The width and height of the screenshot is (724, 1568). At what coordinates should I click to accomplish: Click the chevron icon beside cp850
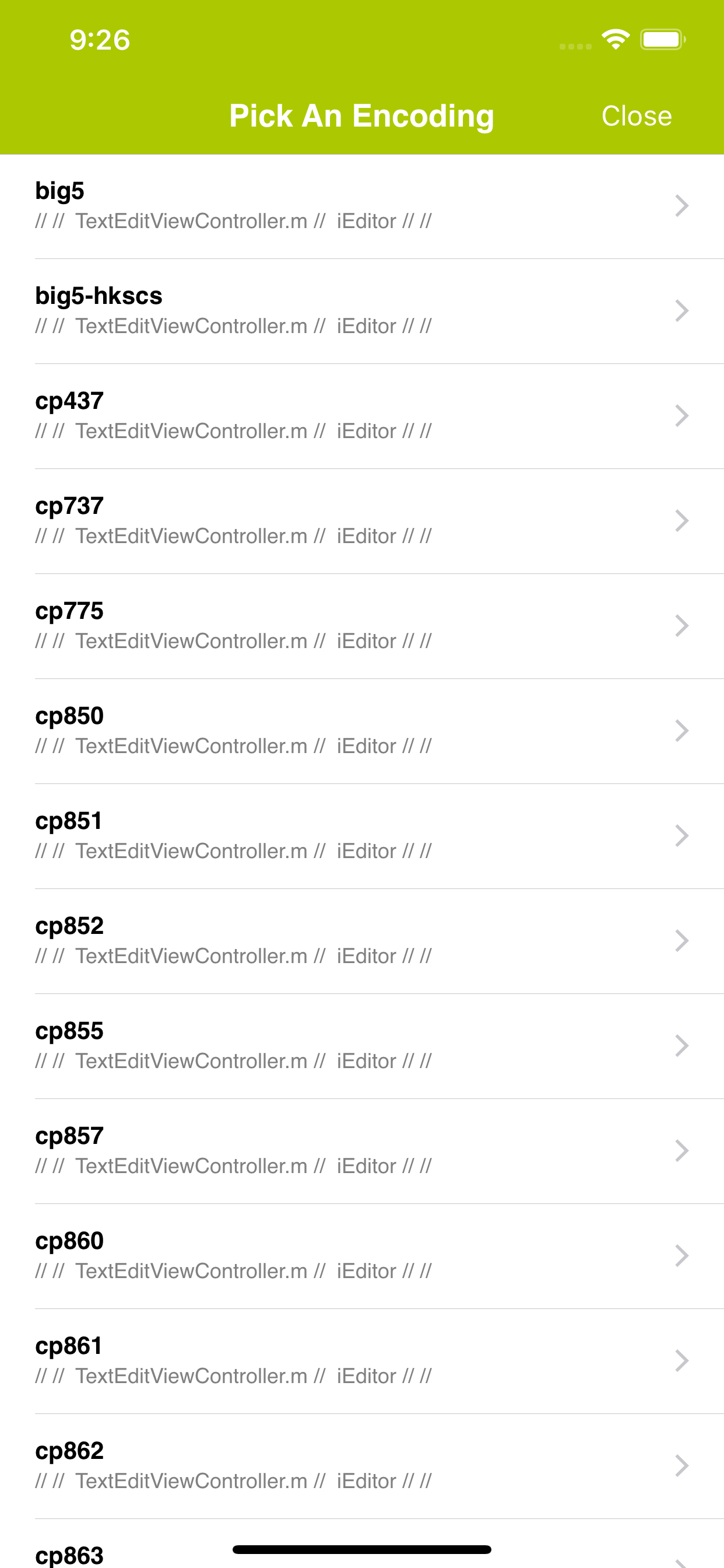tap(683, 730)
